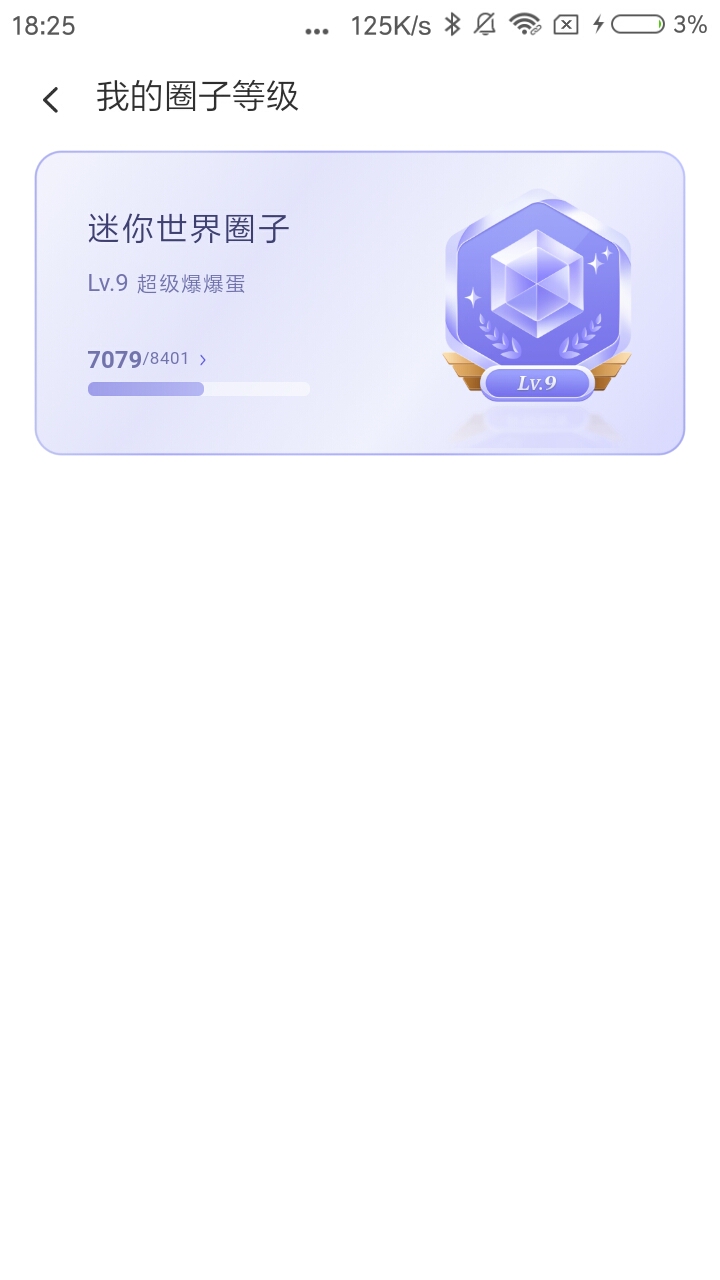The height and width of the screenshot is (1280, 720).
Task: Go back from 我的圈子等级 page
Action: click(50, 99)
